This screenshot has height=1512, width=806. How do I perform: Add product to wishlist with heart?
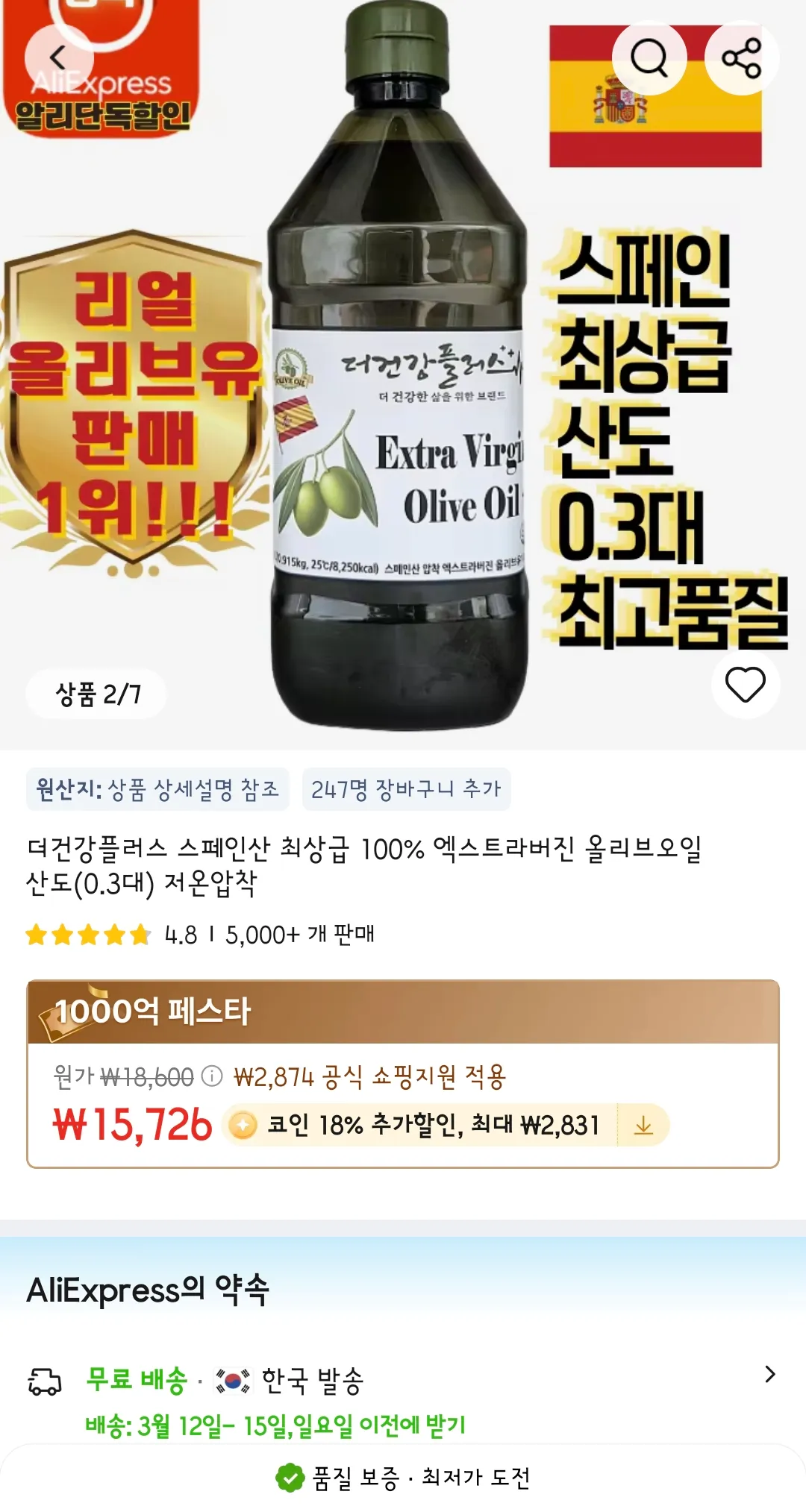746,684
